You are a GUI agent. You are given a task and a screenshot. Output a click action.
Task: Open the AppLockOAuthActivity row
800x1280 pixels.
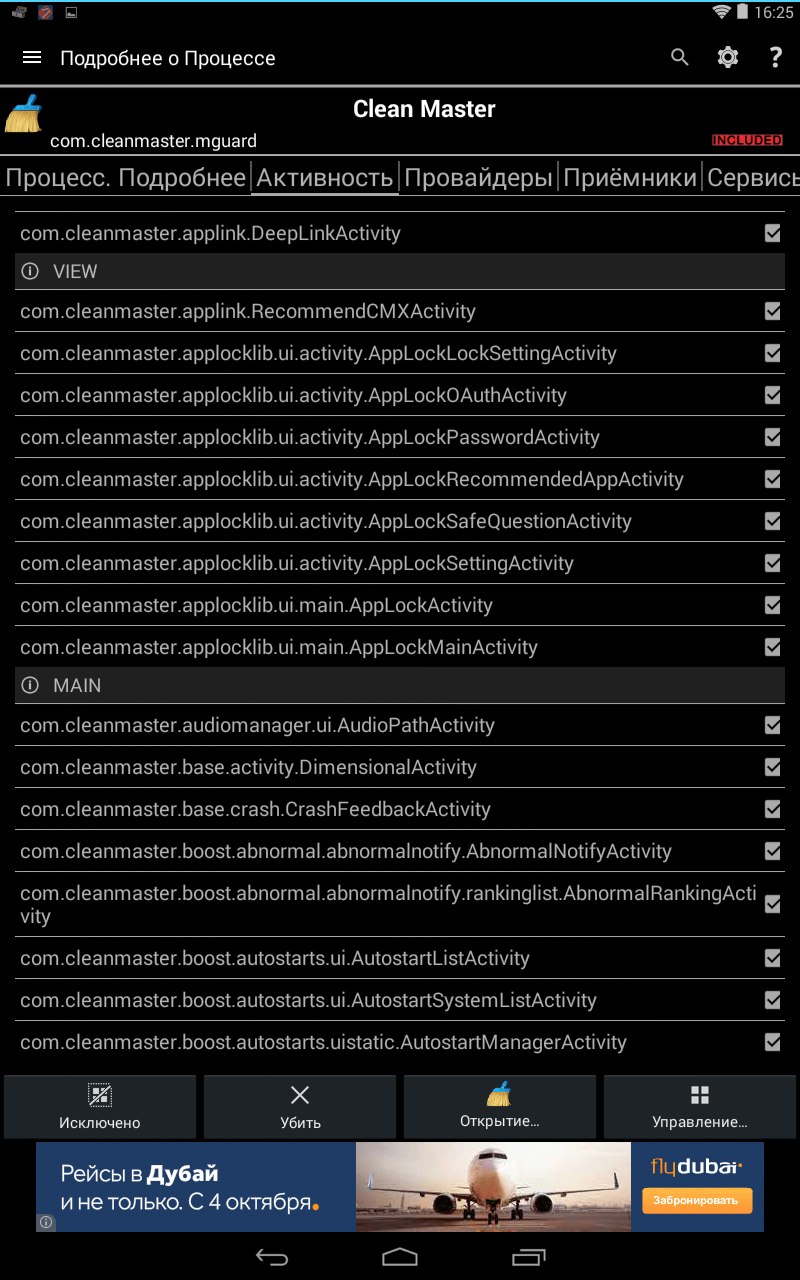click(293, 395)
